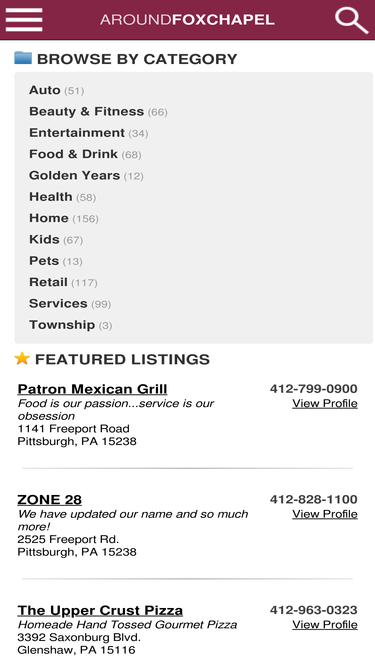The height and width of the screenshot is (667, 375).
Task: Open the Health category
Action: pos(51,197)
